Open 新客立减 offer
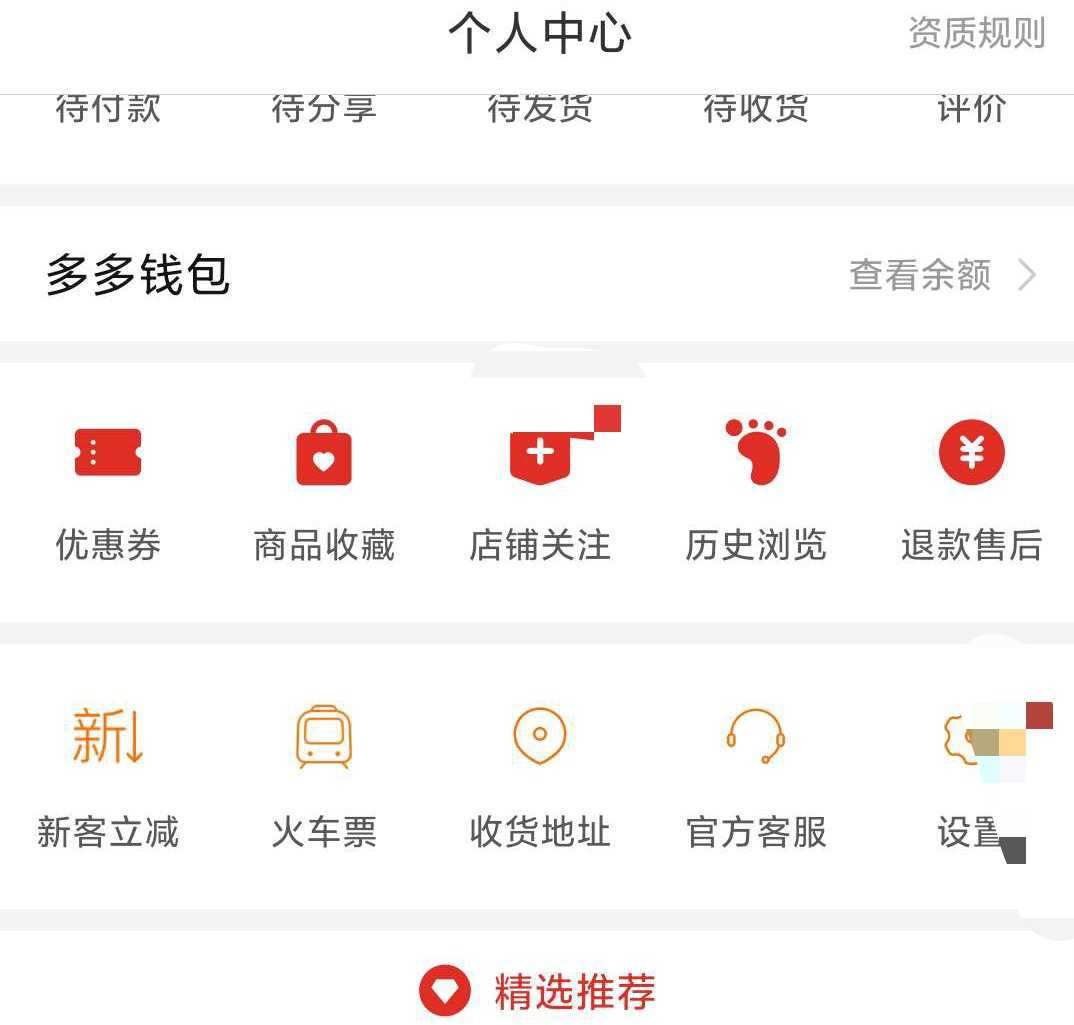 [x=108, y=775]
